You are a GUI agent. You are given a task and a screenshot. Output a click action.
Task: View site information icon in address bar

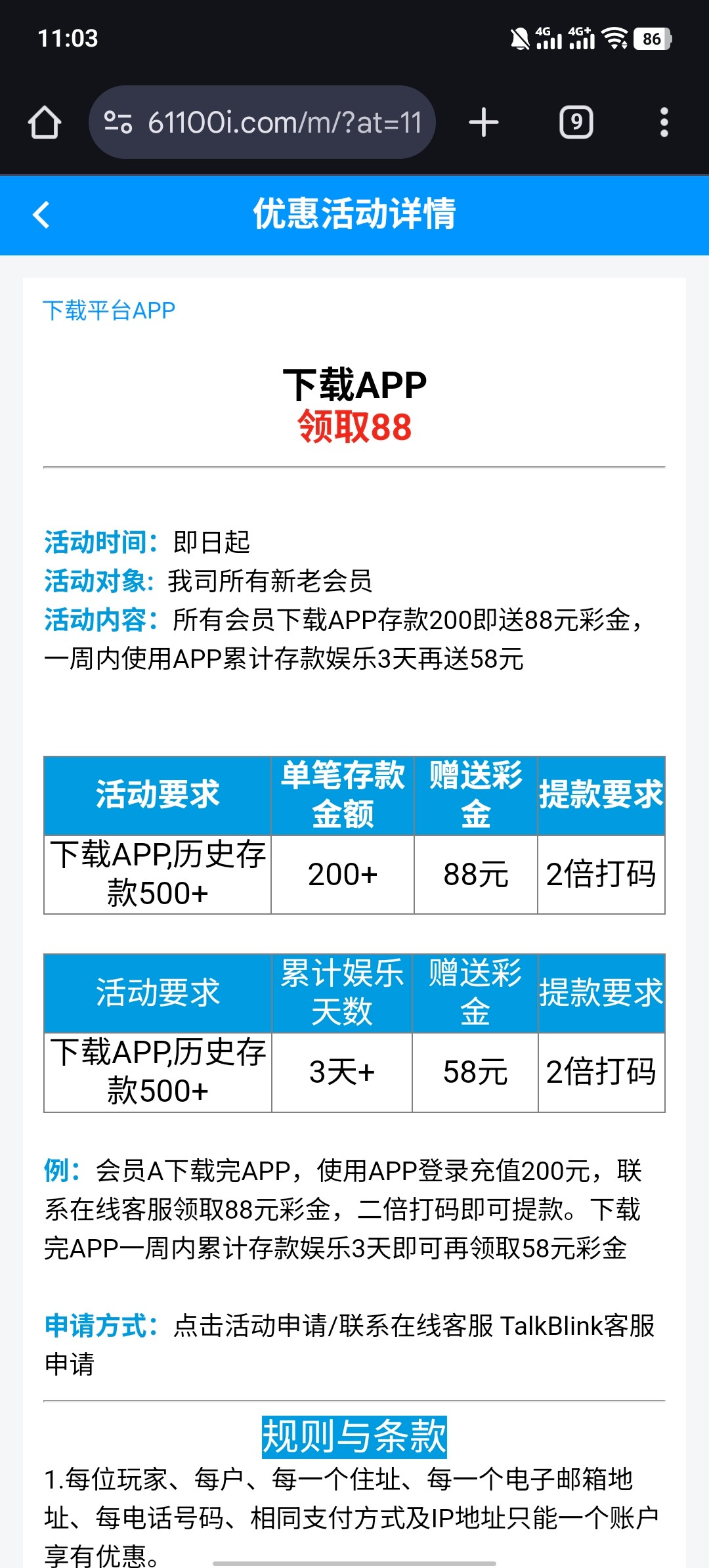pos(119,123)
